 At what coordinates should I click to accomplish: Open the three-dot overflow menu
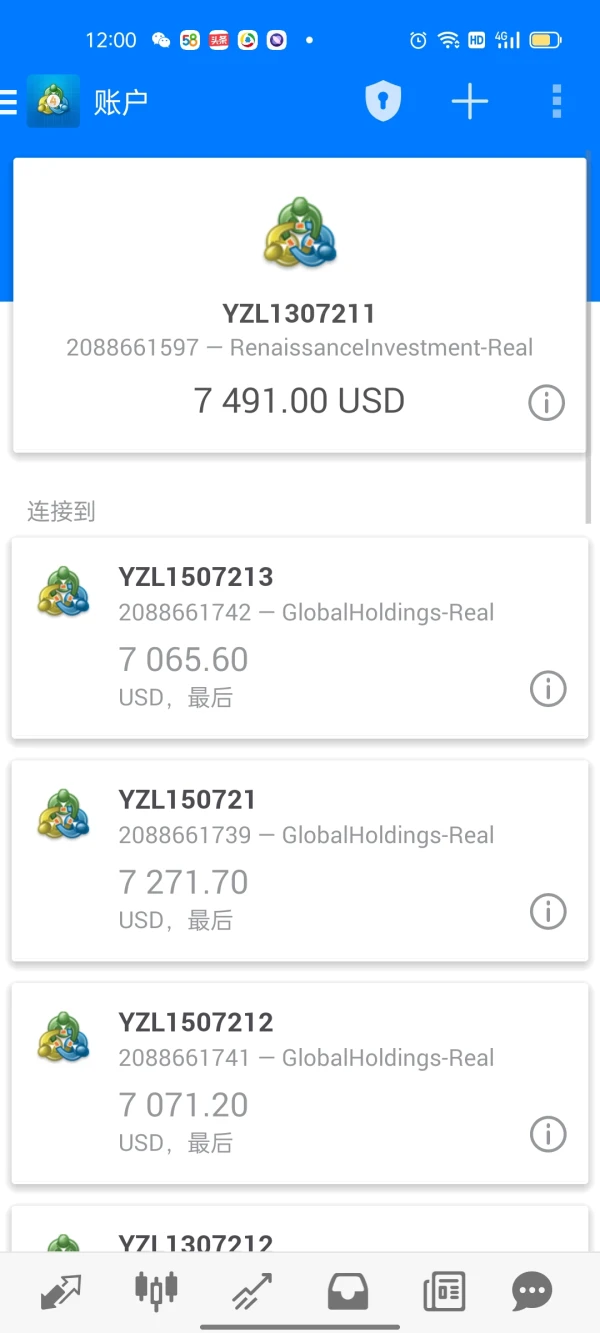(x=556, y=101)
